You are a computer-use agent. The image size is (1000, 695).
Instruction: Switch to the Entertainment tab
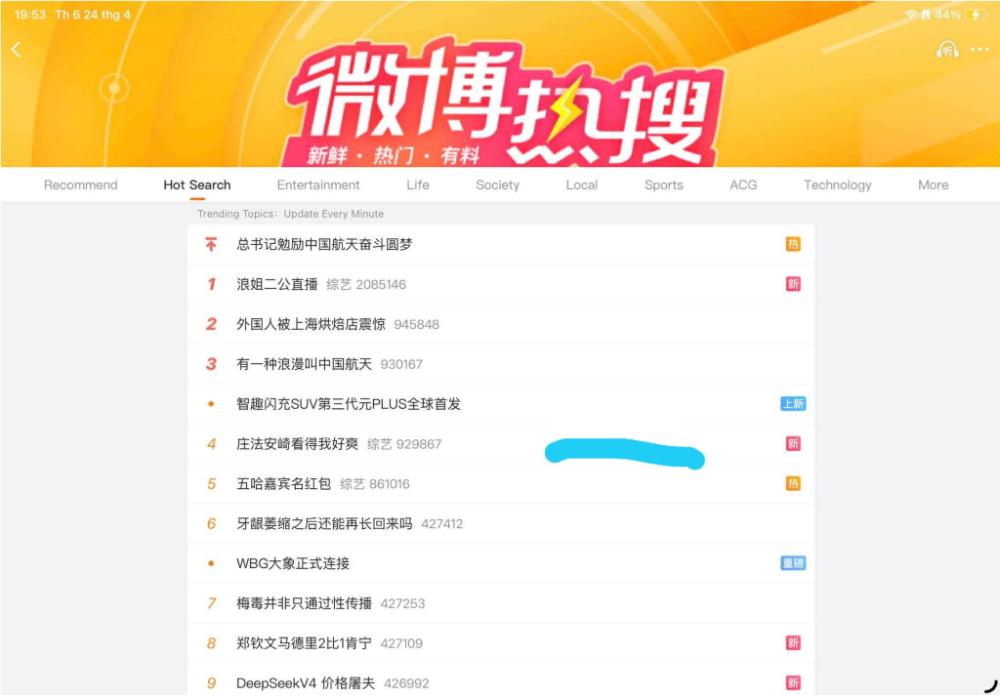pos(318,185)
